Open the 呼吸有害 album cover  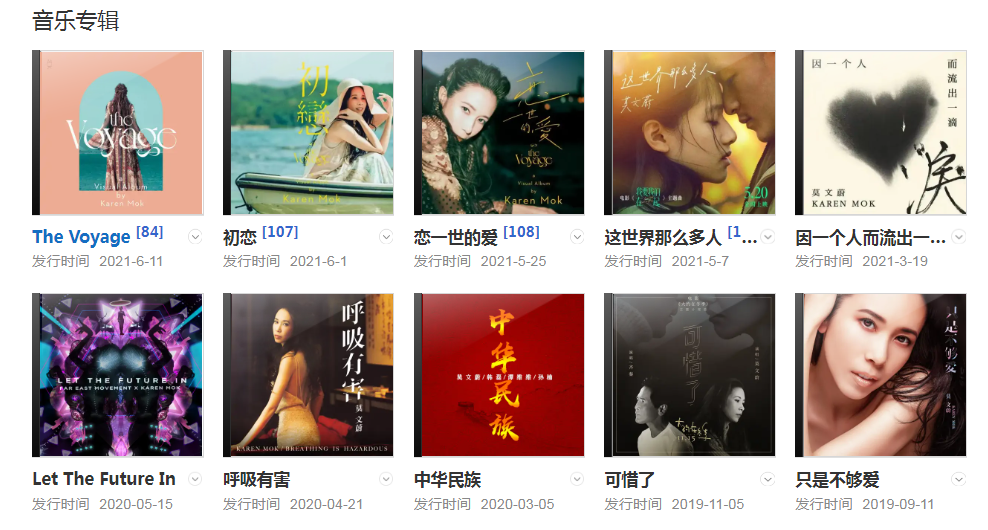click(309, 375)
